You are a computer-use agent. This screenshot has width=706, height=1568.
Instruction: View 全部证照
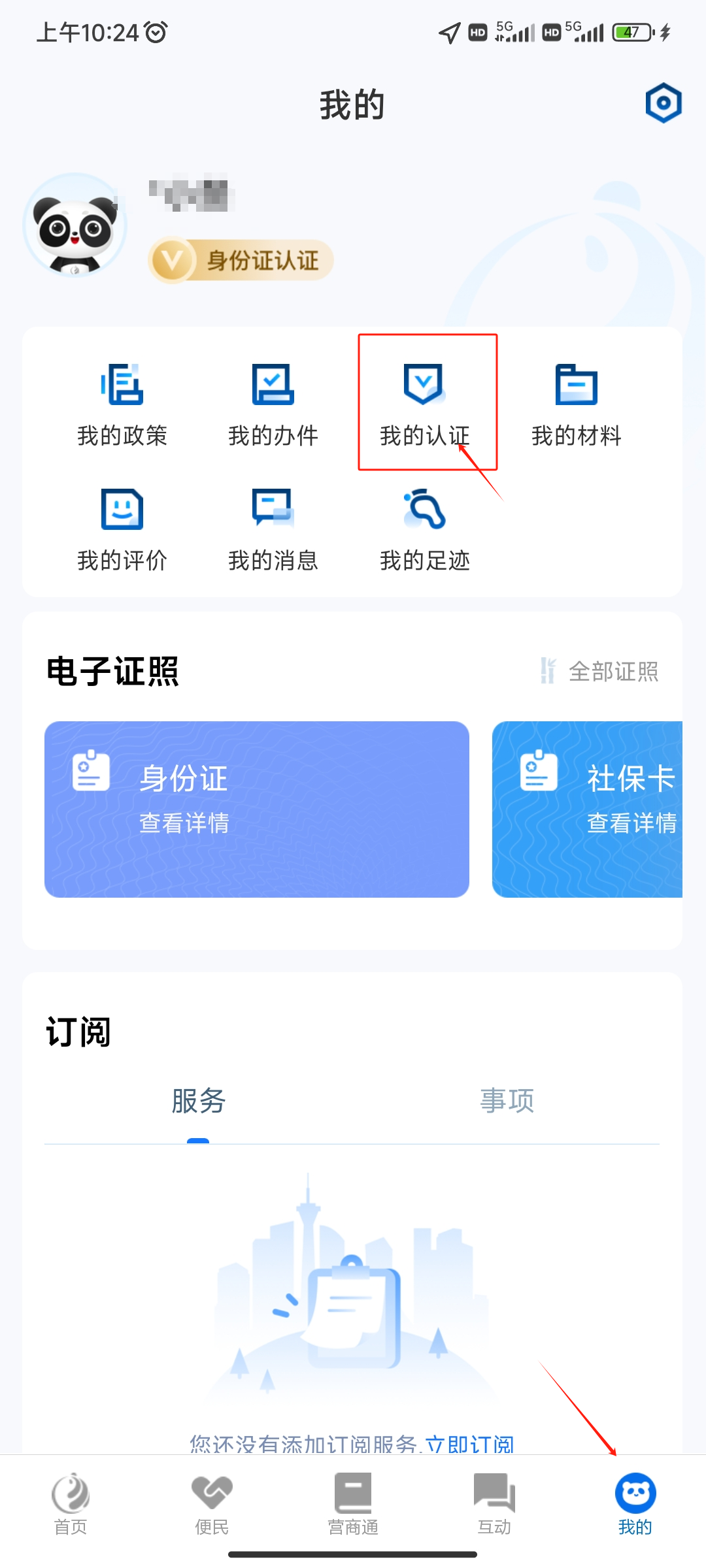tap(601, 671)
